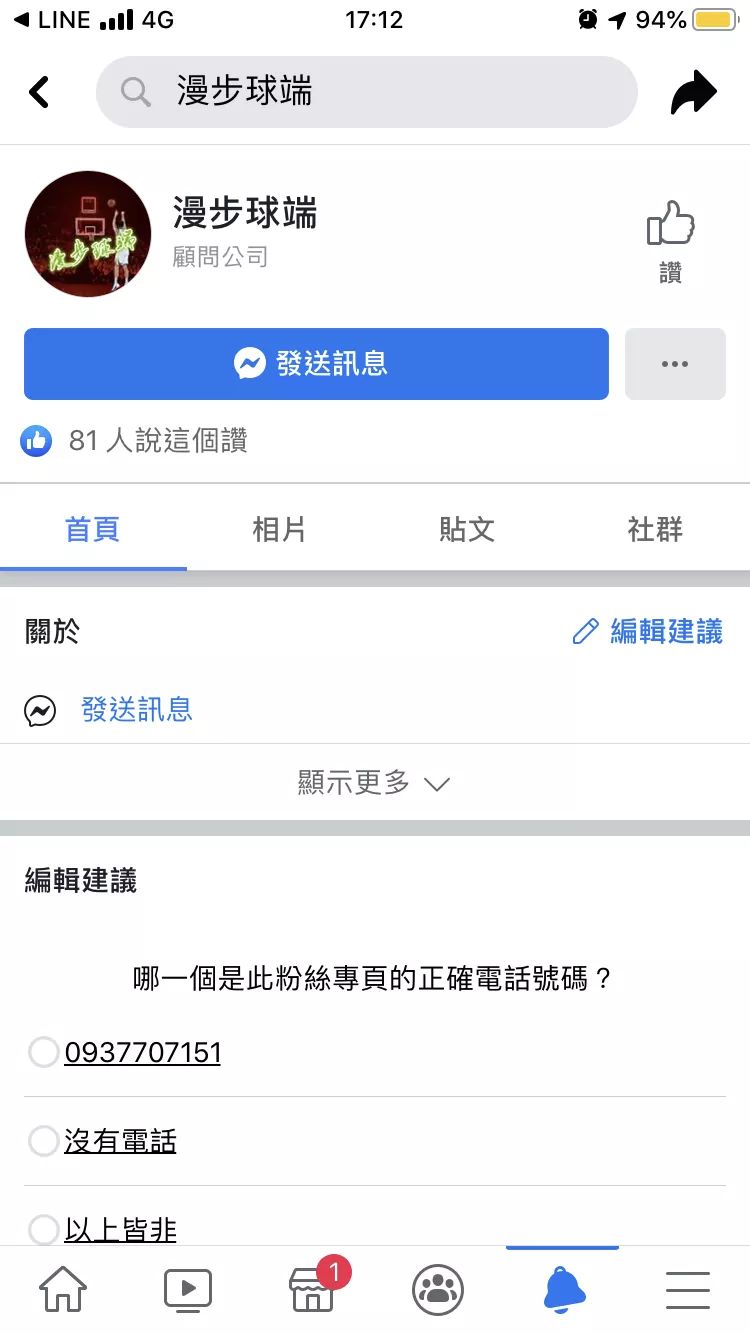750x1334 pixels.
Task: Select phone number 0937707151
Action: point(44,1052)
